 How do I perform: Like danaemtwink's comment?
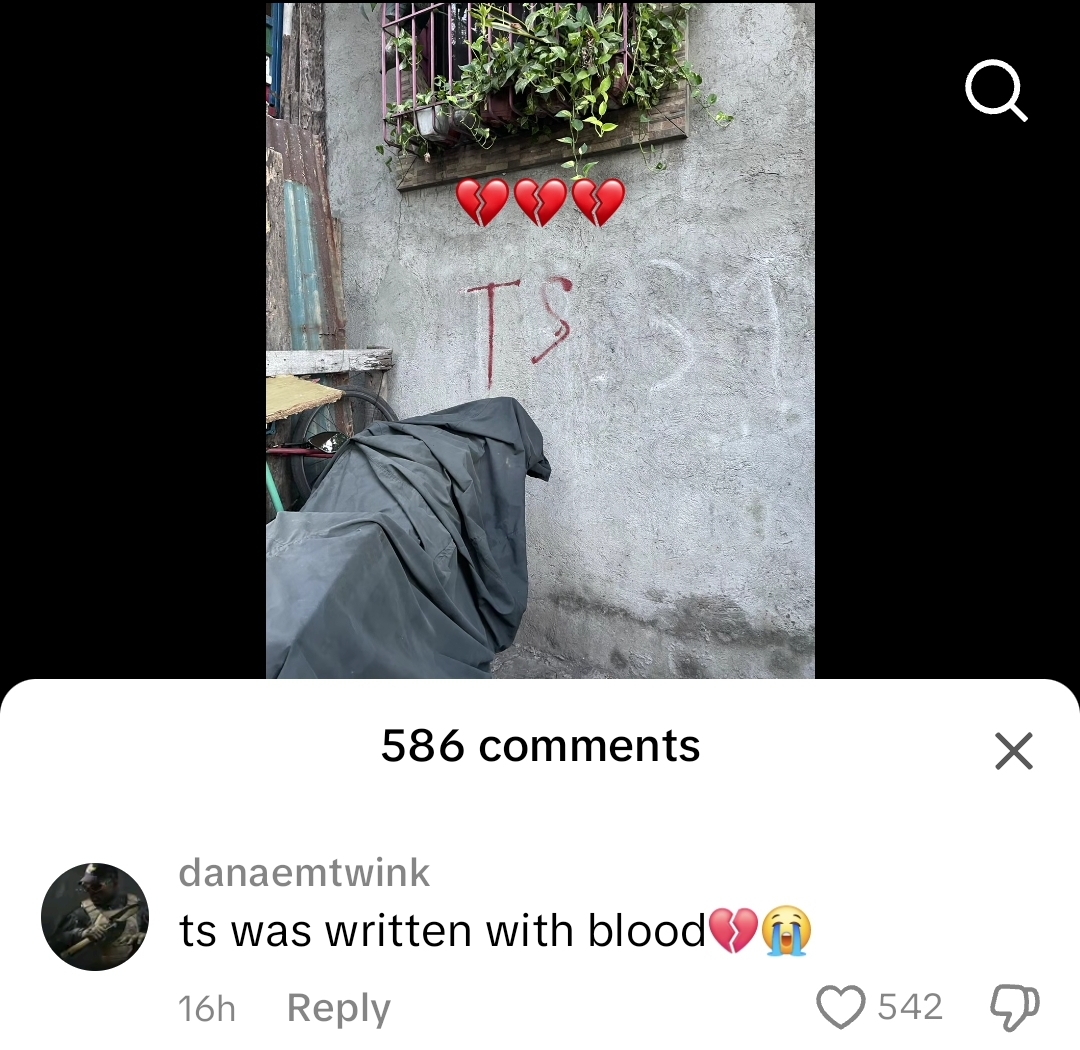coord(840,1007)
